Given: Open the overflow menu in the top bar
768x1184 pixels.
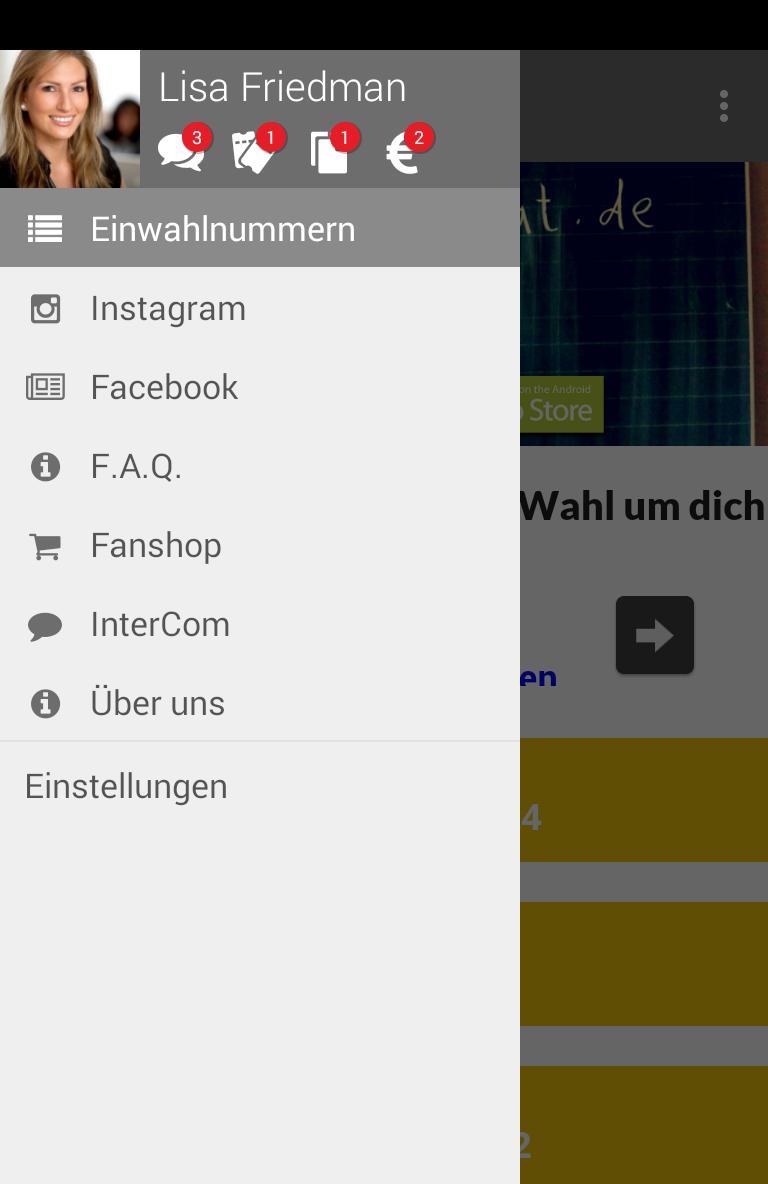Looking at the screenshot, I should [723, 106].
